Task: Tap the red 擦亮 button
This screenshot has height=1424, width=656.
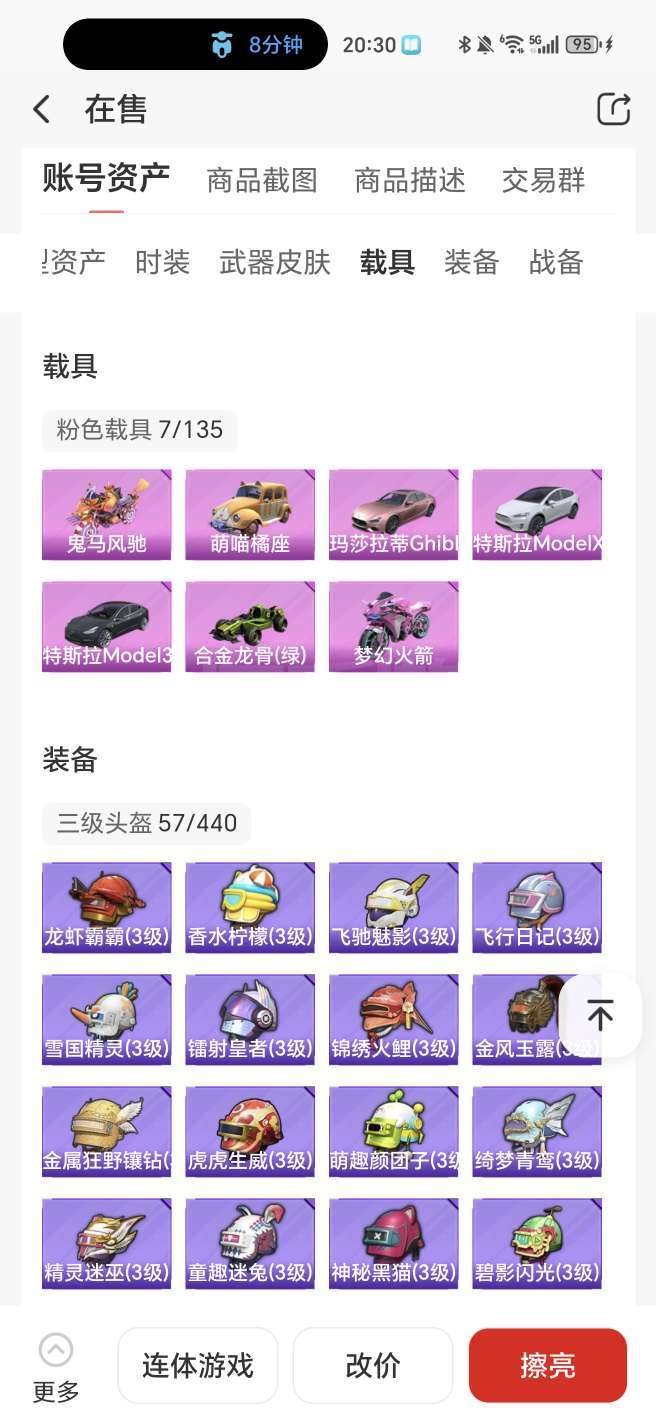Action: 547,1366
